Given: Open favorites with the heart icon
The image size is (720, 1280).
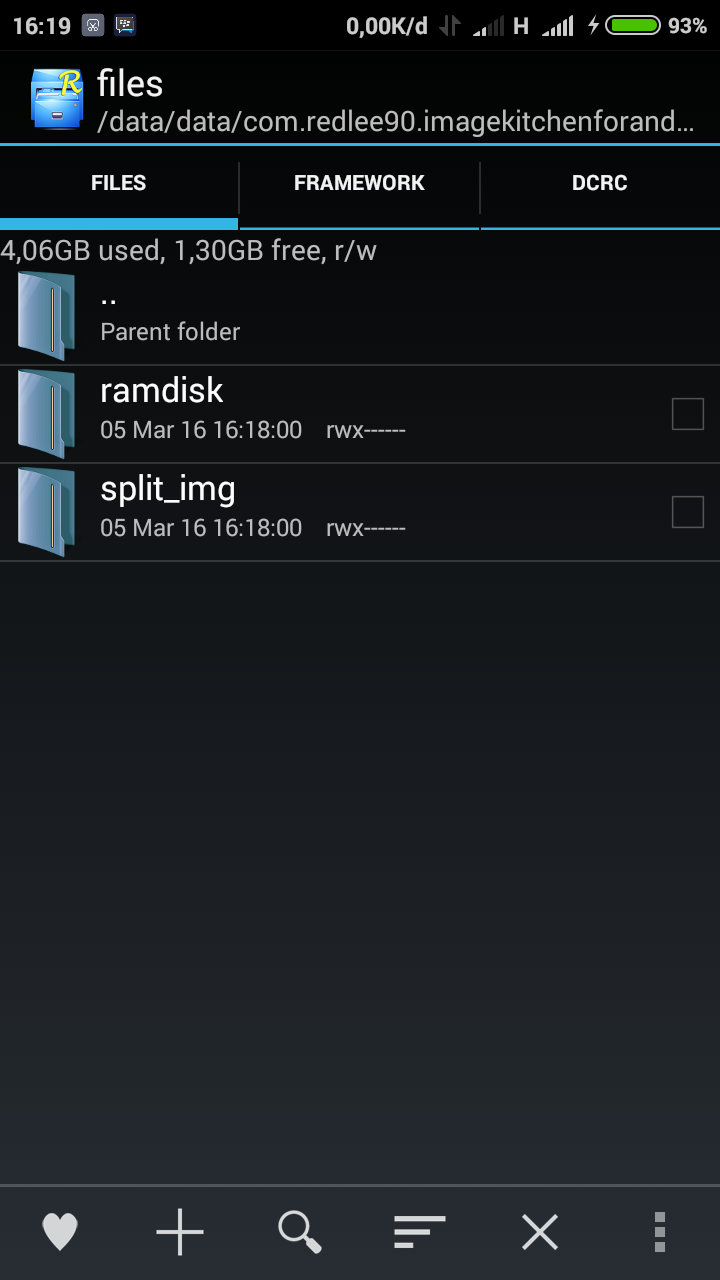Looking at the screenshot, I should coord(60,1231).
